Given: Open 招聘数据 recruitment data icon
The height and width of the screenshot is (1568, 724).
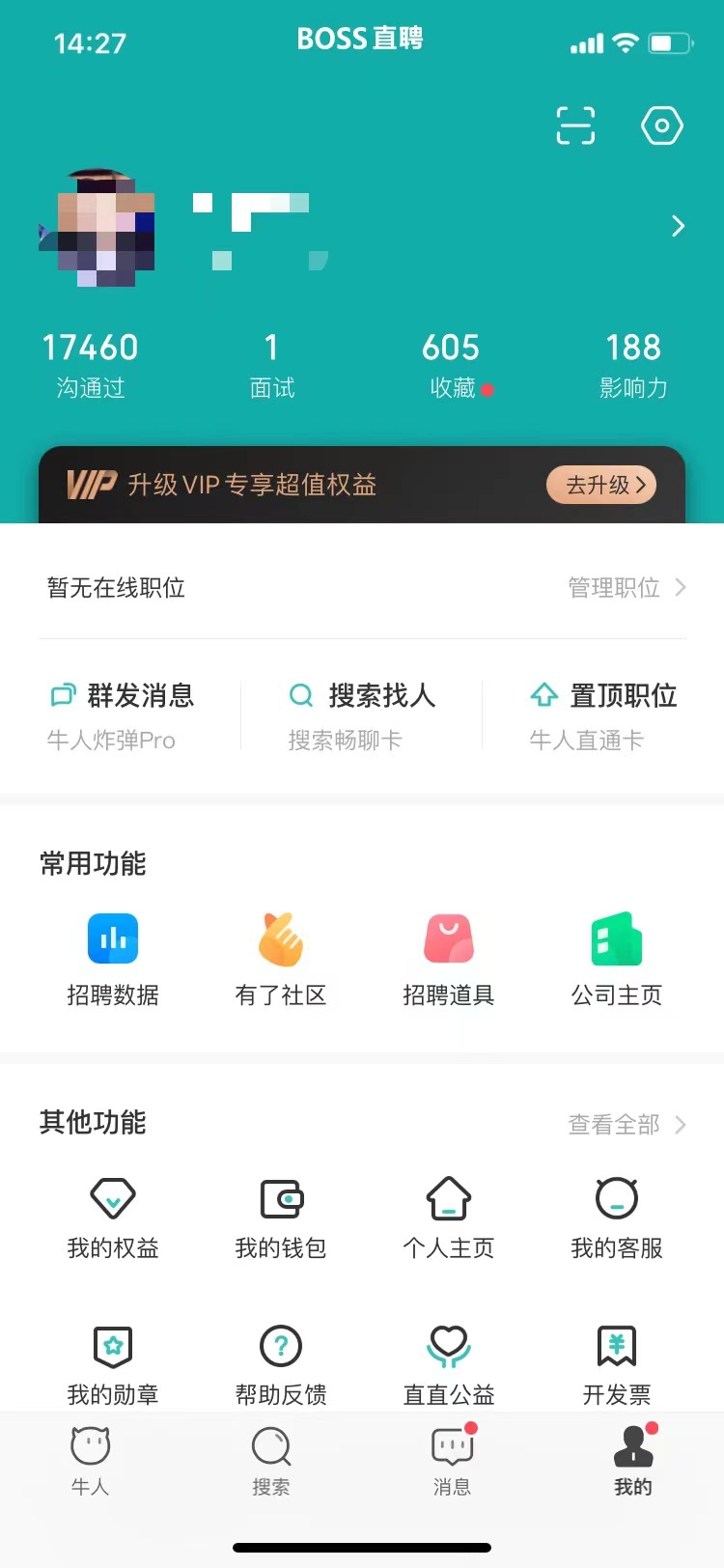Looking at the screenshot, I should click(x=112, y=938).
